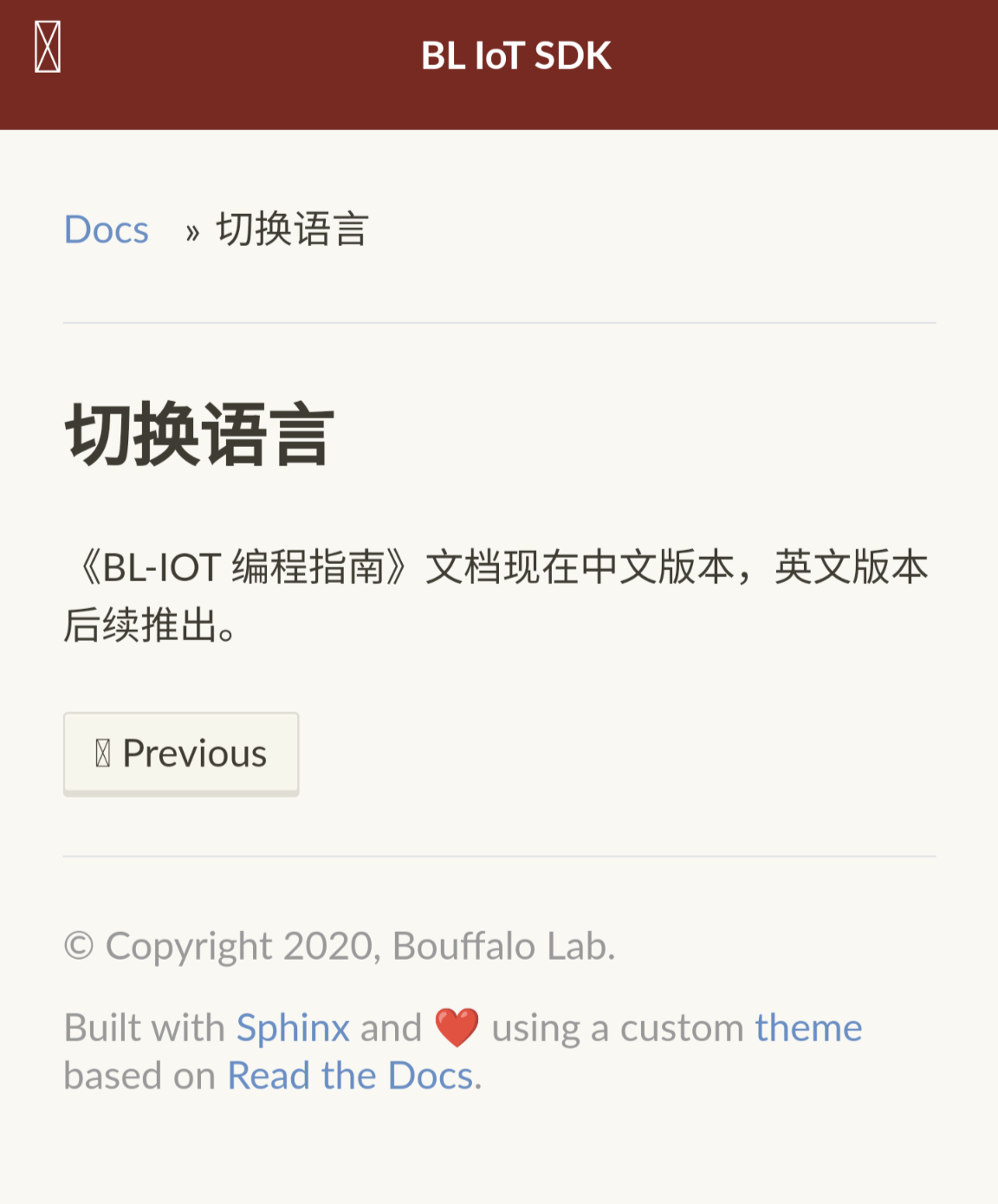
Task: Open the custom theme link
Action: point(807,1028)
